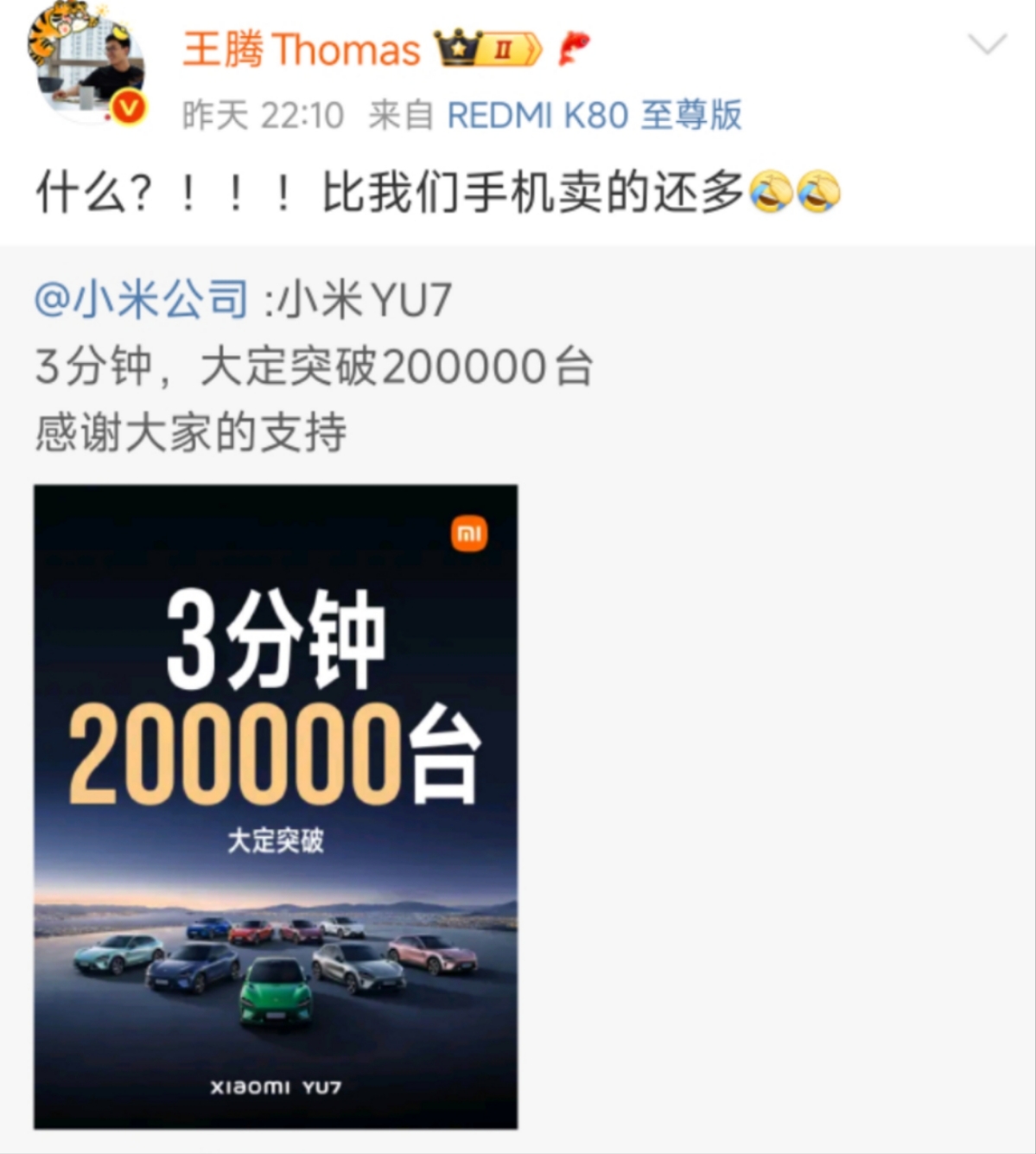Open the @小米公司 mention link

coord(142,300)
